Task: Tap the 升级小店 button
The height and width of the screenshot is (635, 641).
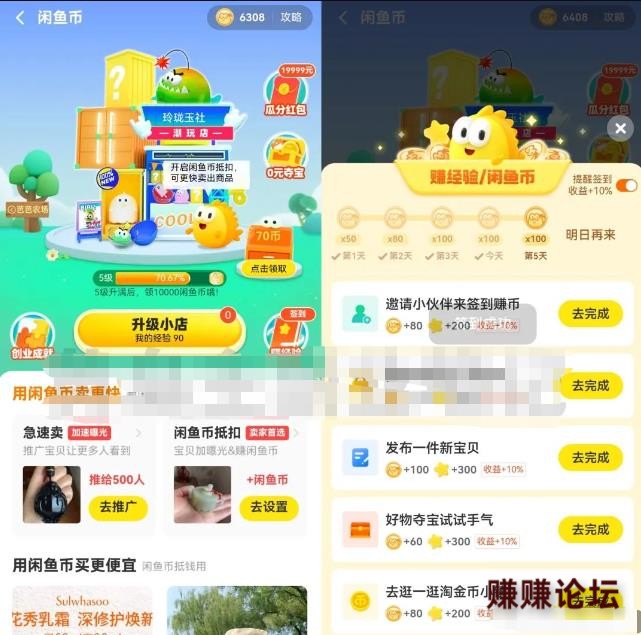Action: pyautogui.click(x=159, y=330)
